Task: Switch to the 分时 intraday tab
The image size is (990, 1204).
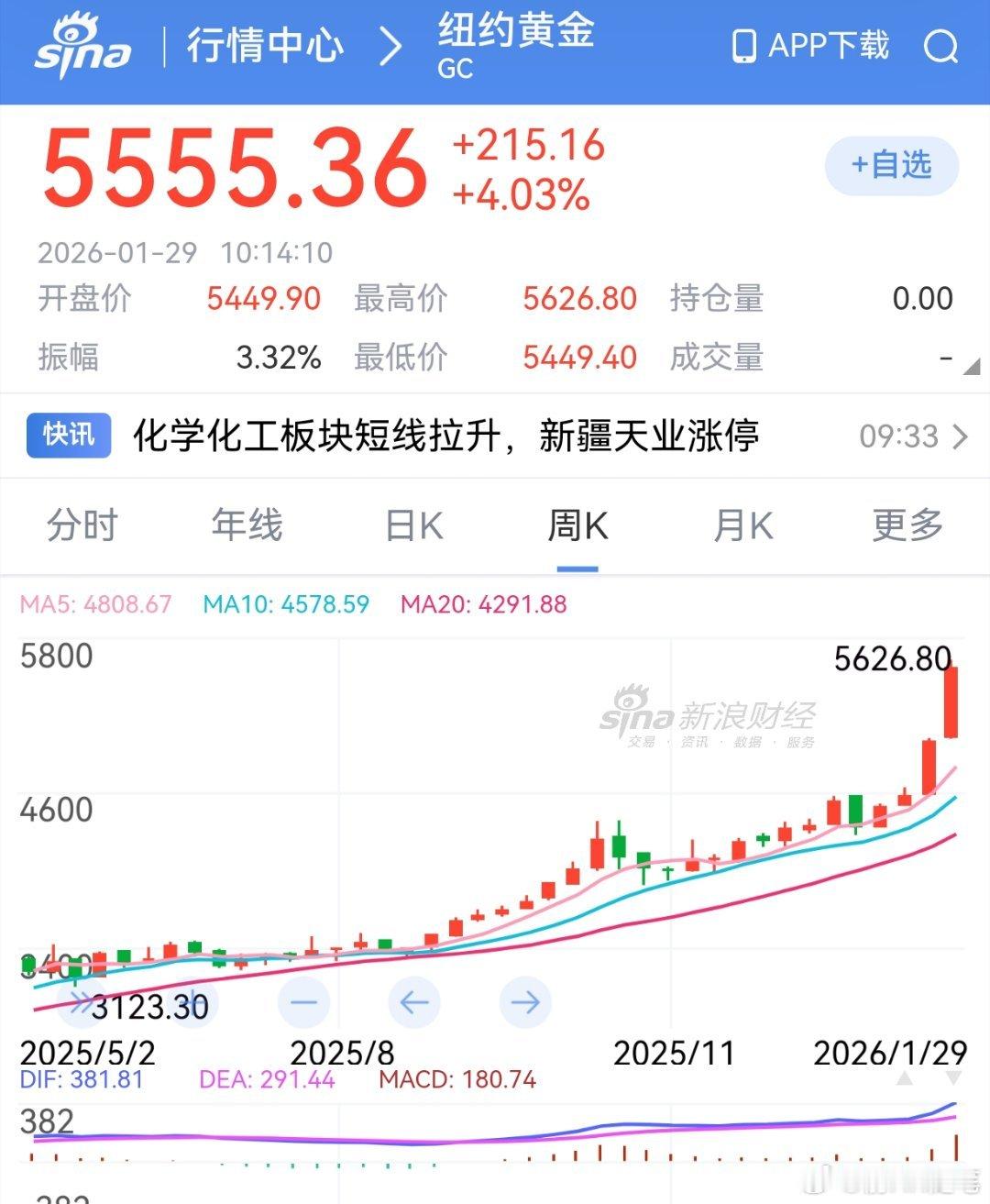Action: pyautogui.click(x=81, y=525)
